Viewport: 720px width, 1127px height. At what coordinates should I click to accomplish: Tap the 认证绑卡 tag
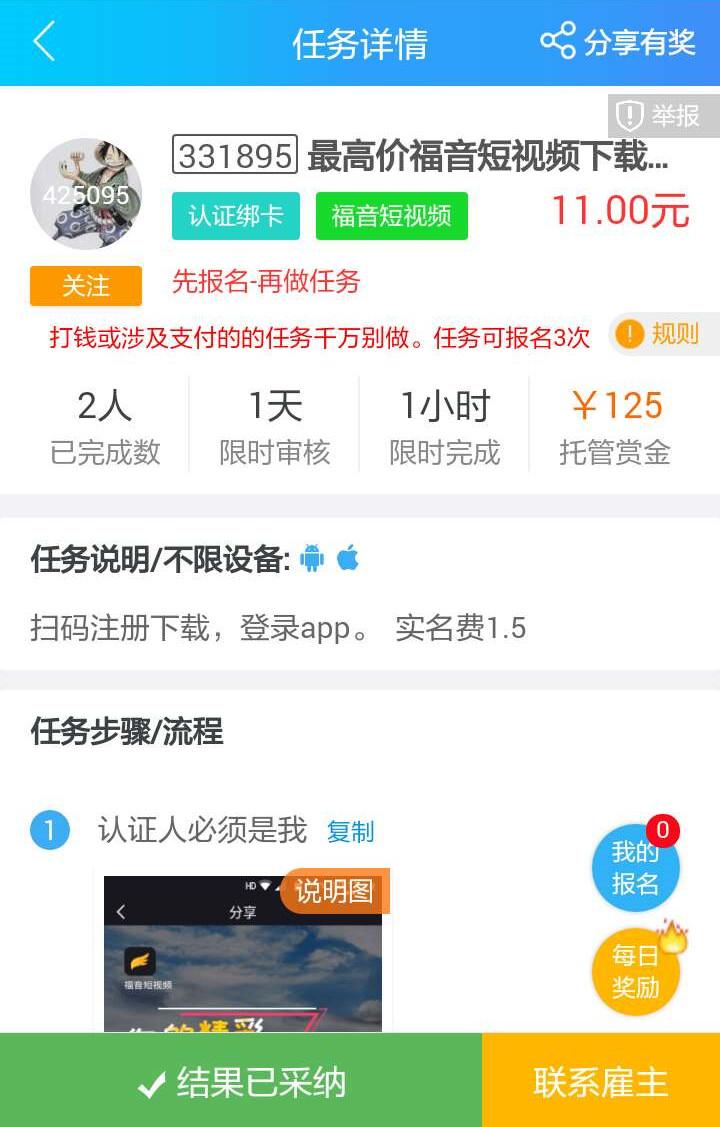[x=235, y=216]
